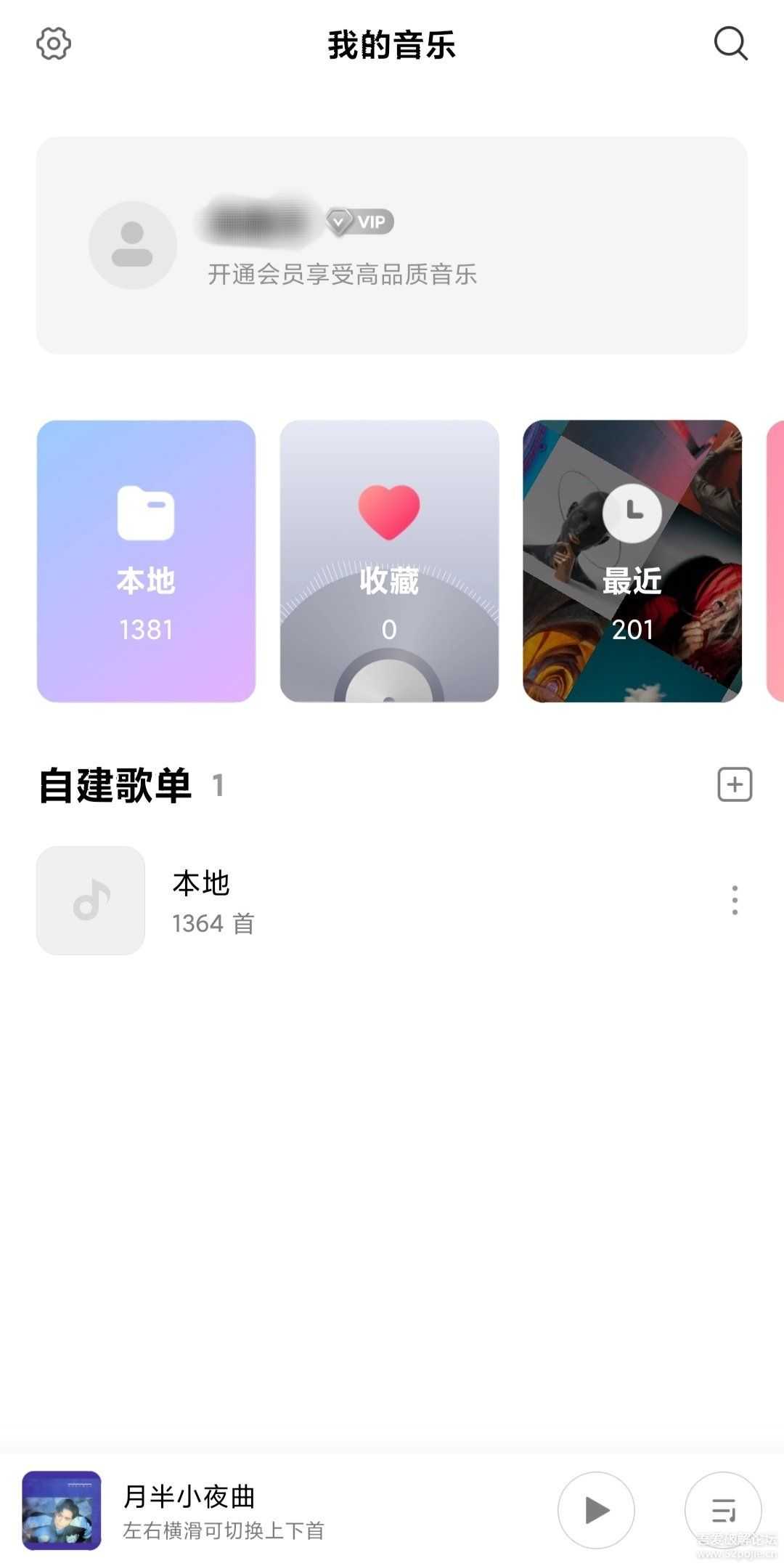Click the folder icon on the 本地 card

145,513
